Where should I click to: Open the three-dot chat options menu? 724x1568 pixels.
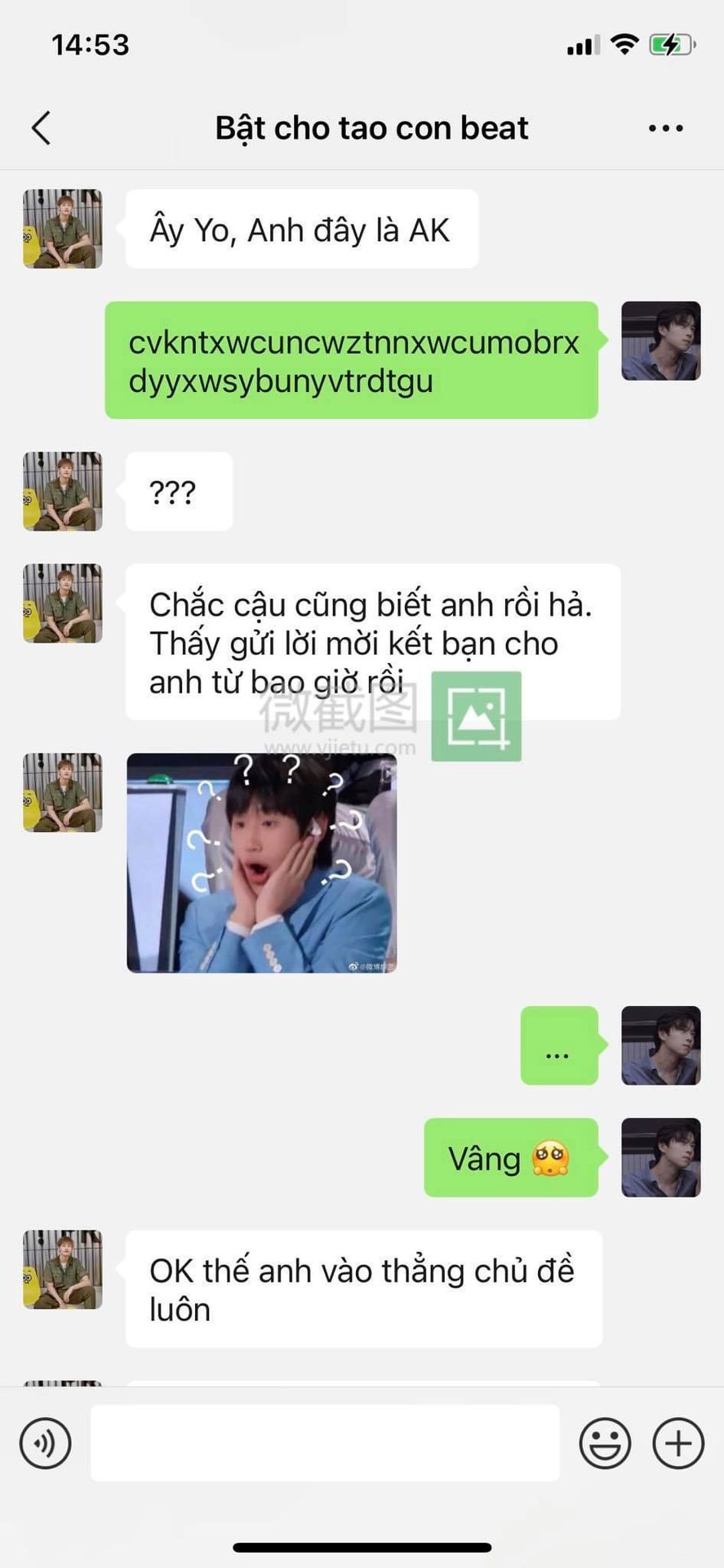click(665, 128)
